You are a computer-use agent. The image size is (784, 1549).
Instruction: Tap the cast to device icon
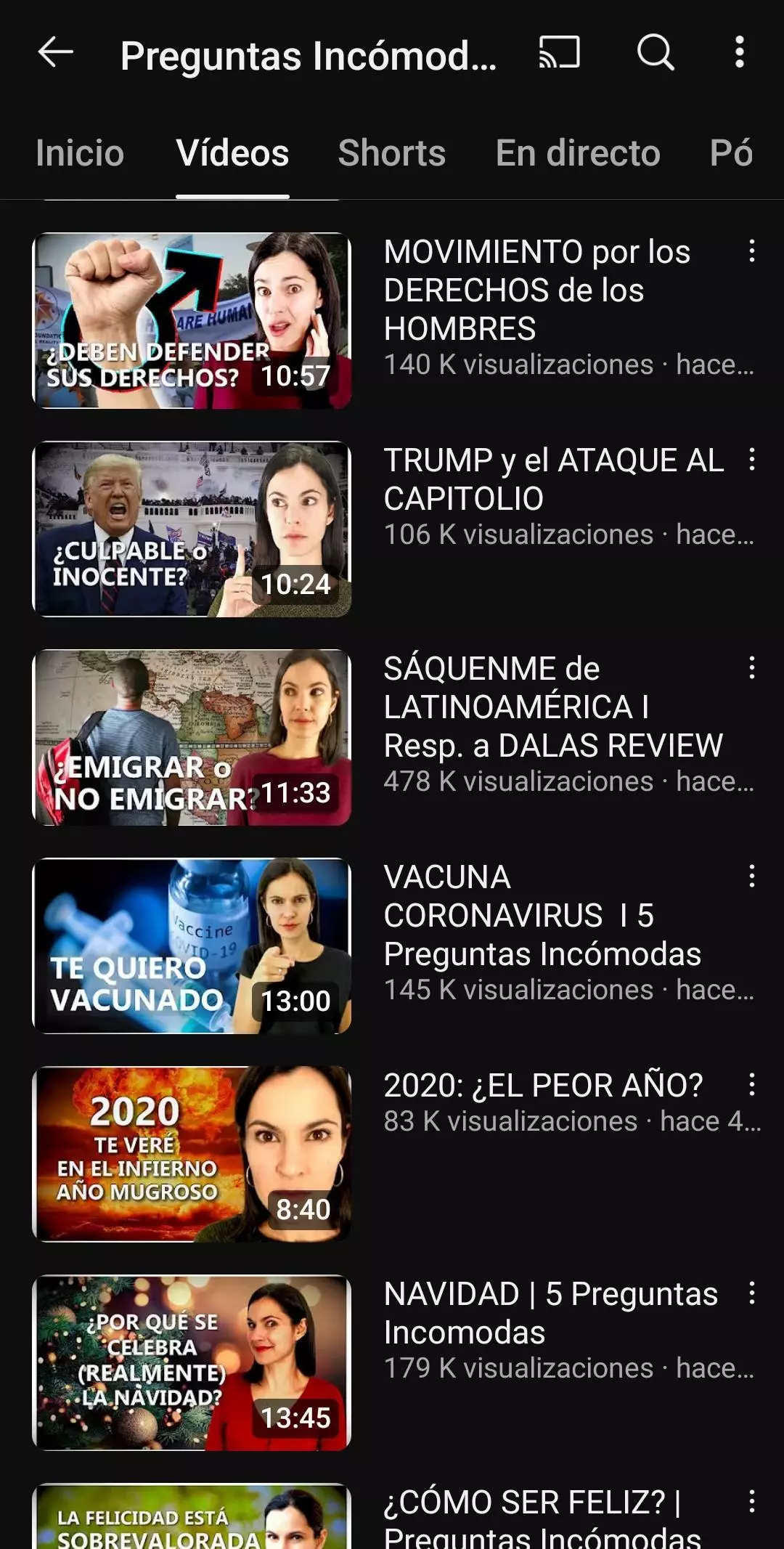click(559, 53)
